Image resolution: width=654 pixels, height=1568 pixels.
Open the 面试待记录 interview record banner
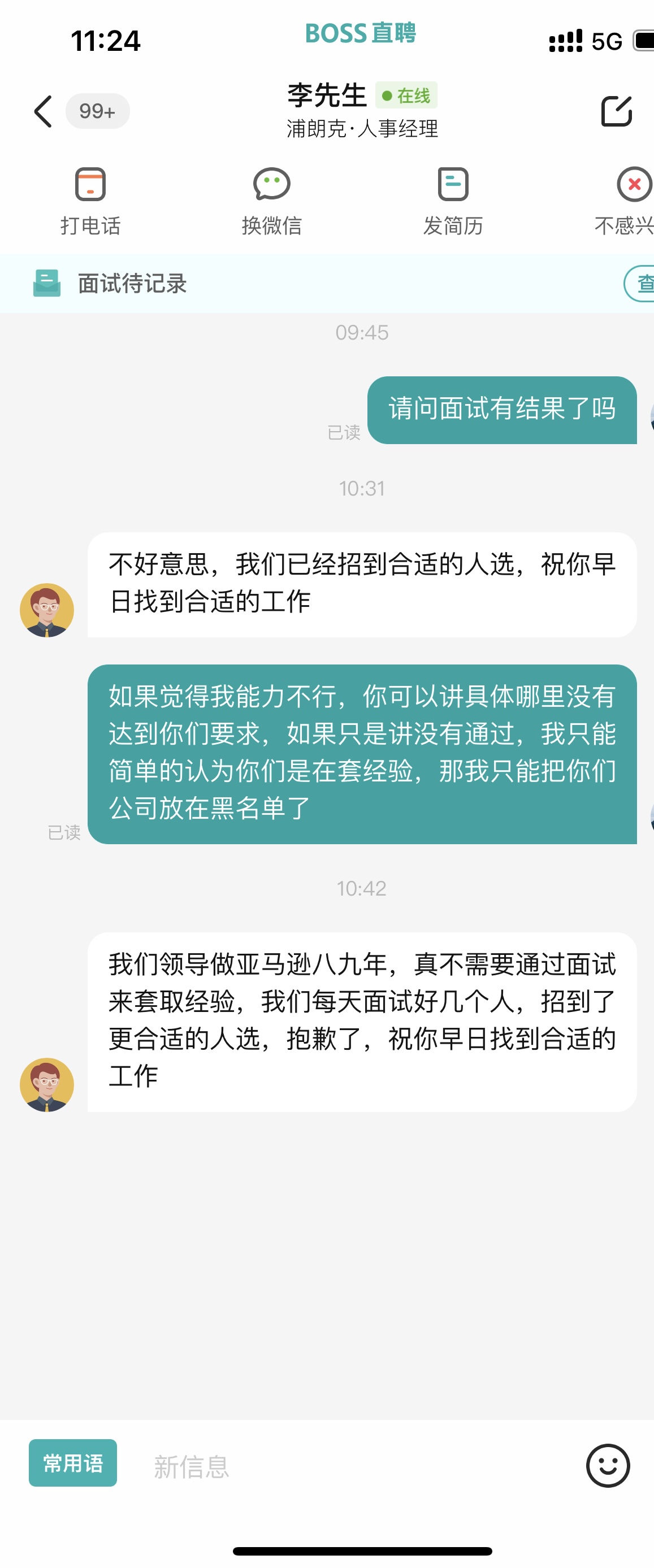click(x=132, y=284)
